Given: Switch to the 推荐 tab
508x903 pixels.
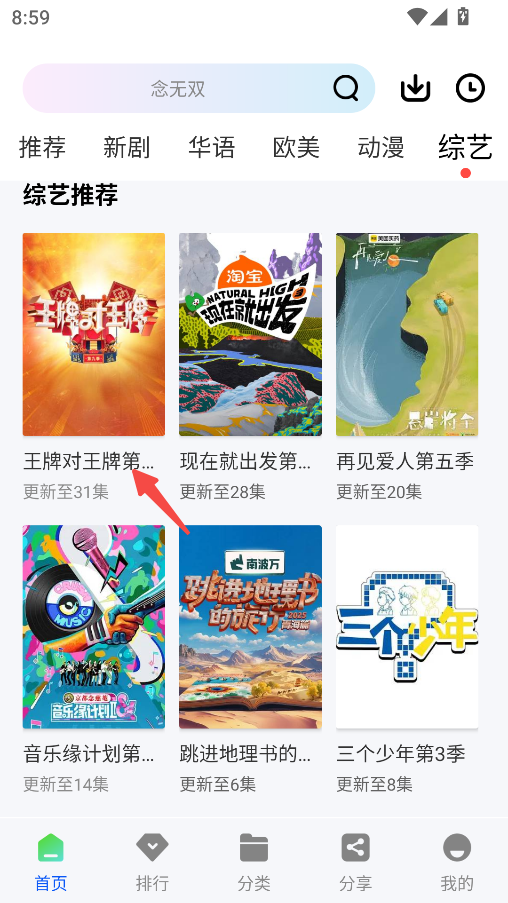Looking at the screenshot, I should (42, 147).
